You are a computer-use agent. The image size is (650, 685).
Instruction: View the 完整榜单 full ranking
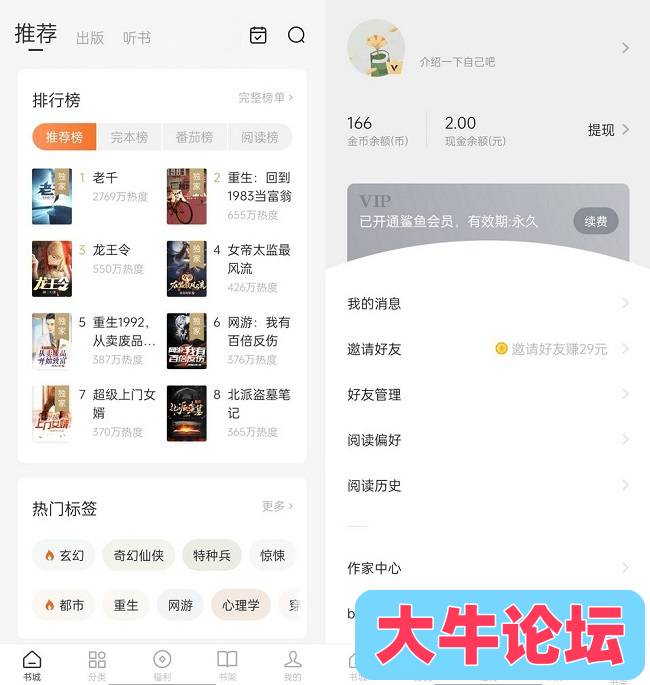tap(265, 98)
